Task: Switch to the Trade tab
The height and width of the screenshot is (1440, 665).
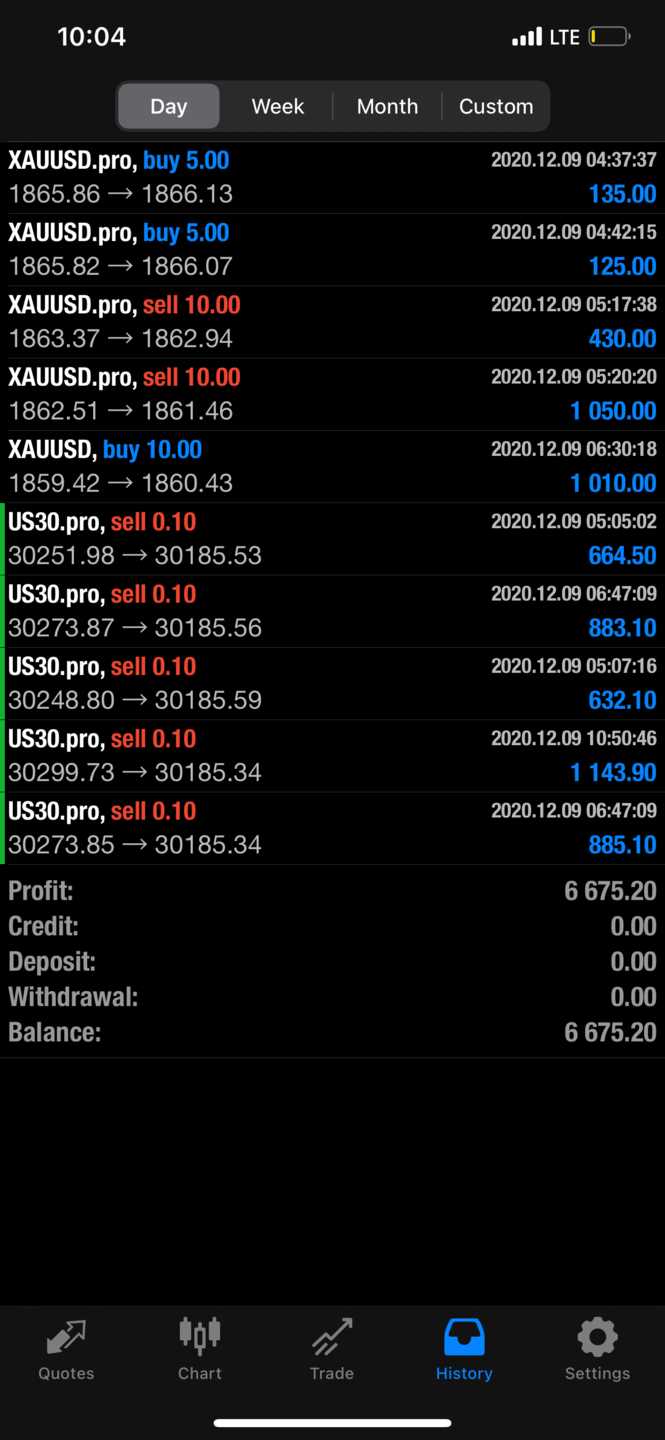Action: 332,1350
